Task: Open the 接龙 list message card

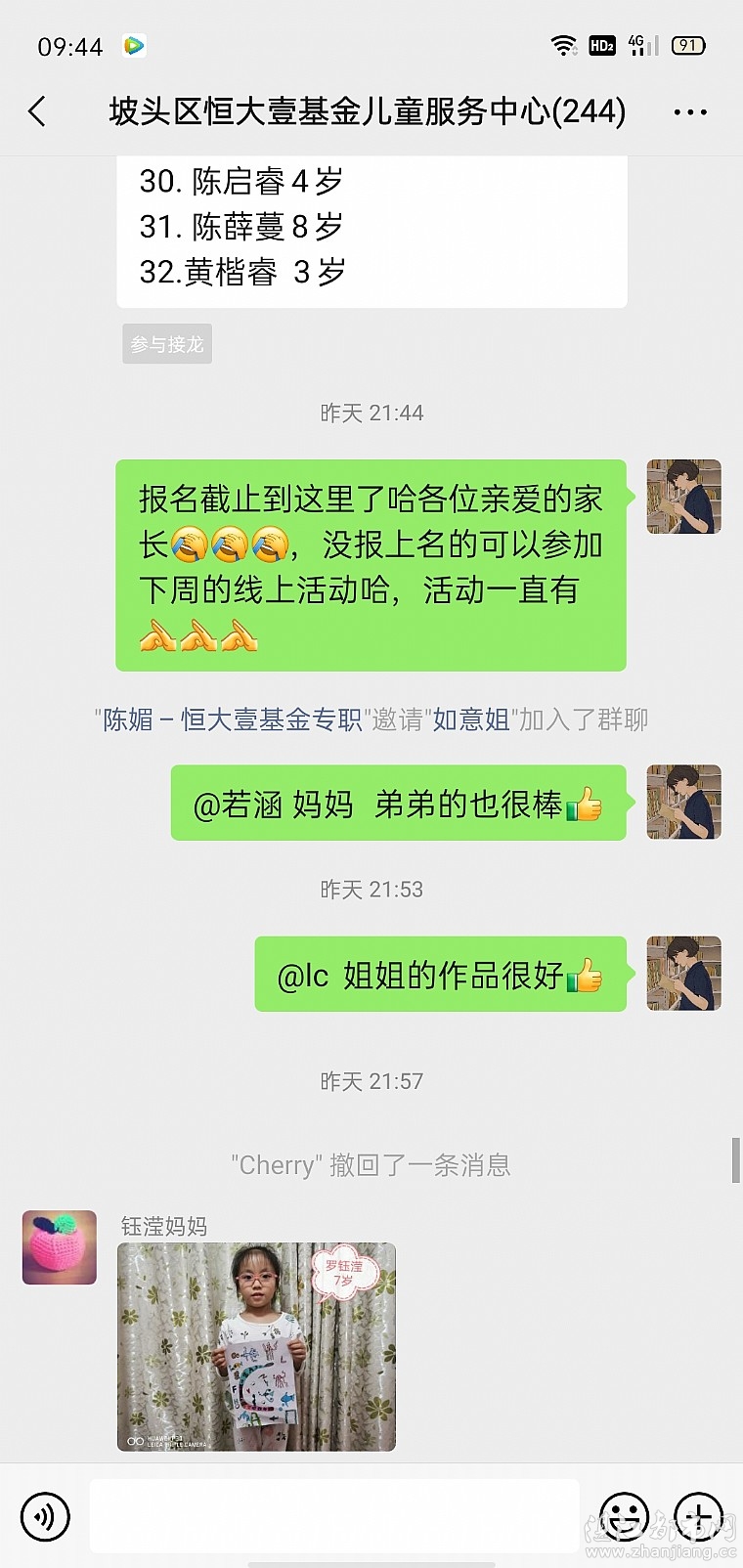Action: click(x=371, y=230)
